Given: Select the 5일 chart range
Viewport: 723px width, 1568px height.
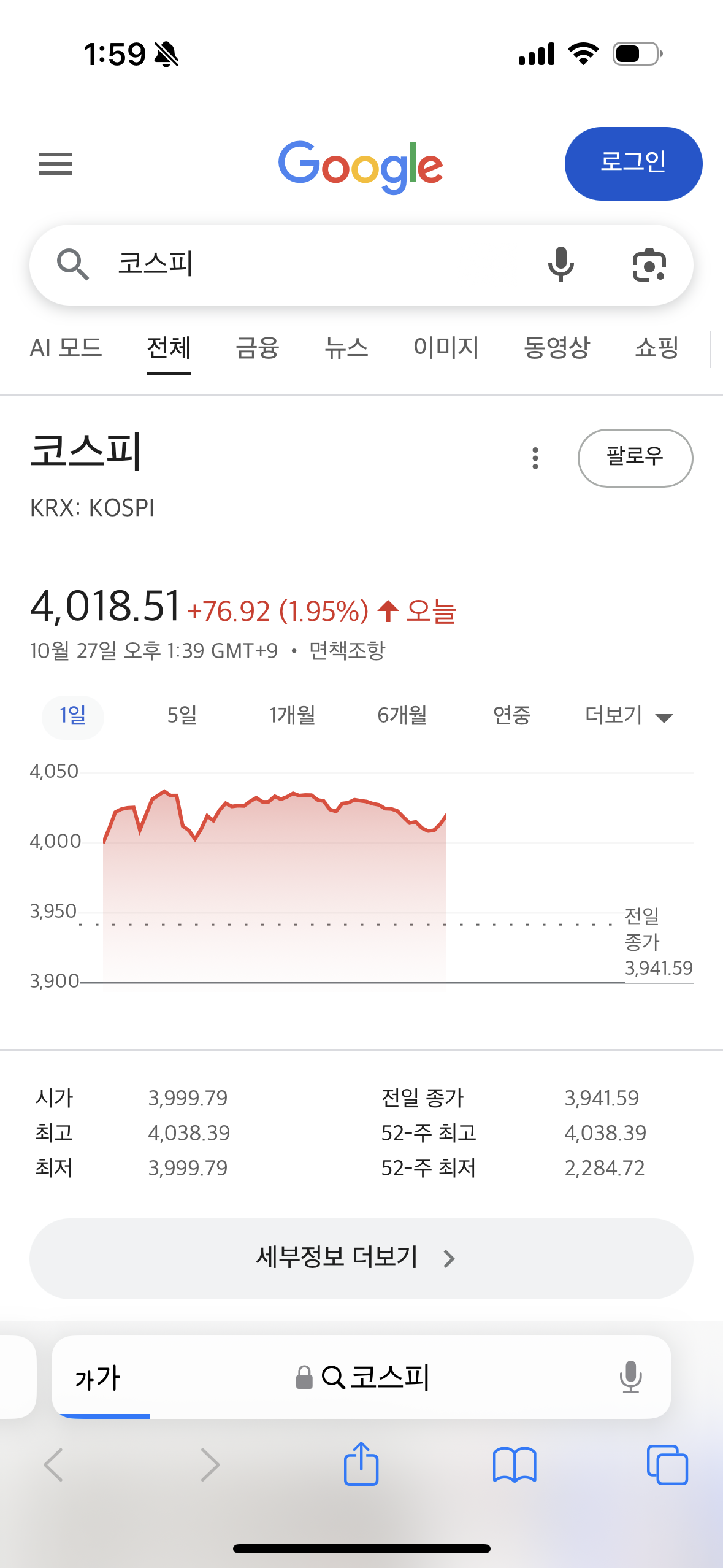Looking at the screenshot, I should click(x=182, y=715).
